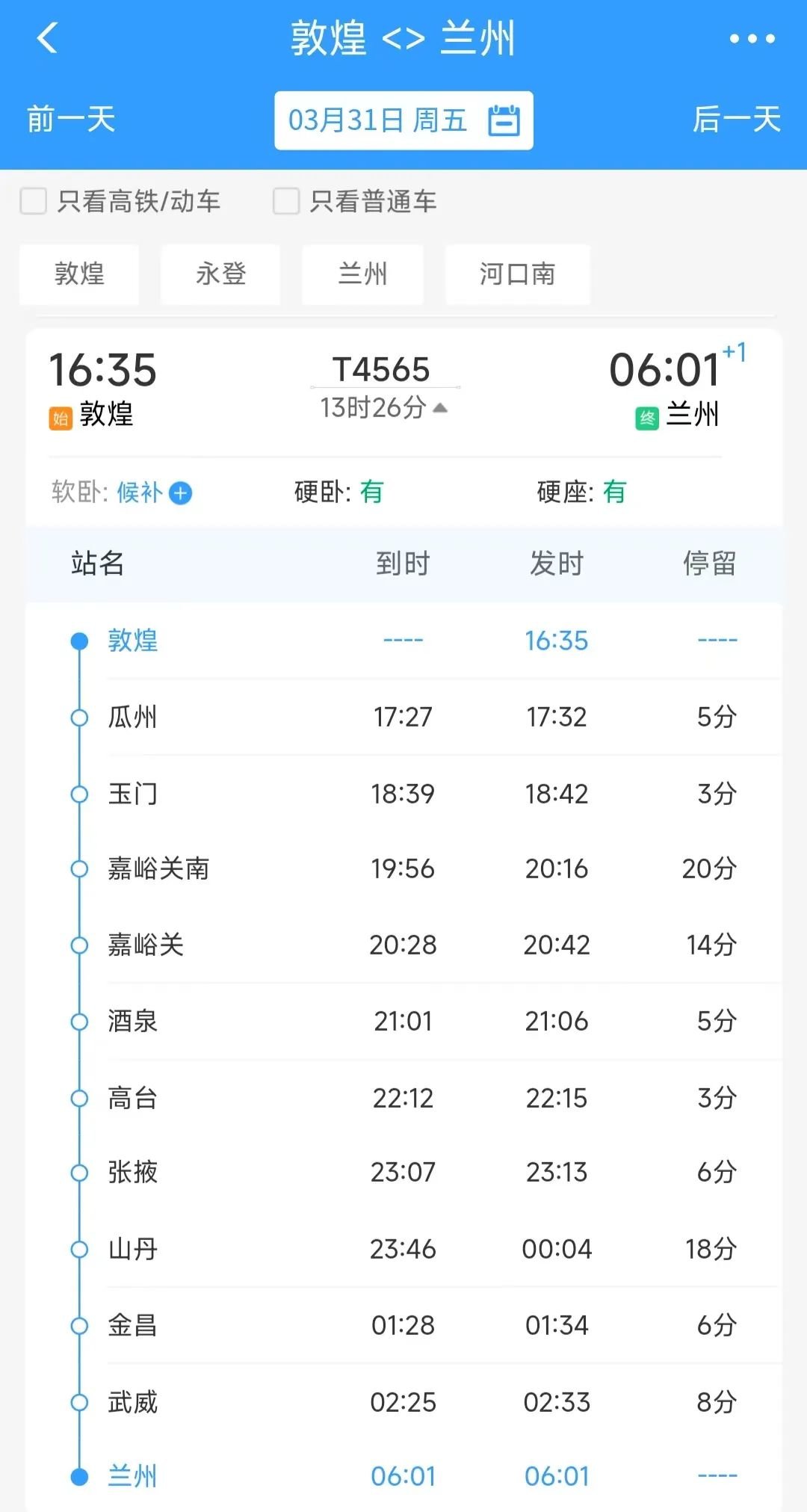Viewport: 807px width, 1512px height.
Task: Open the date picker for 03月31日
Action: pyautogui.click(x=403, y=120)
